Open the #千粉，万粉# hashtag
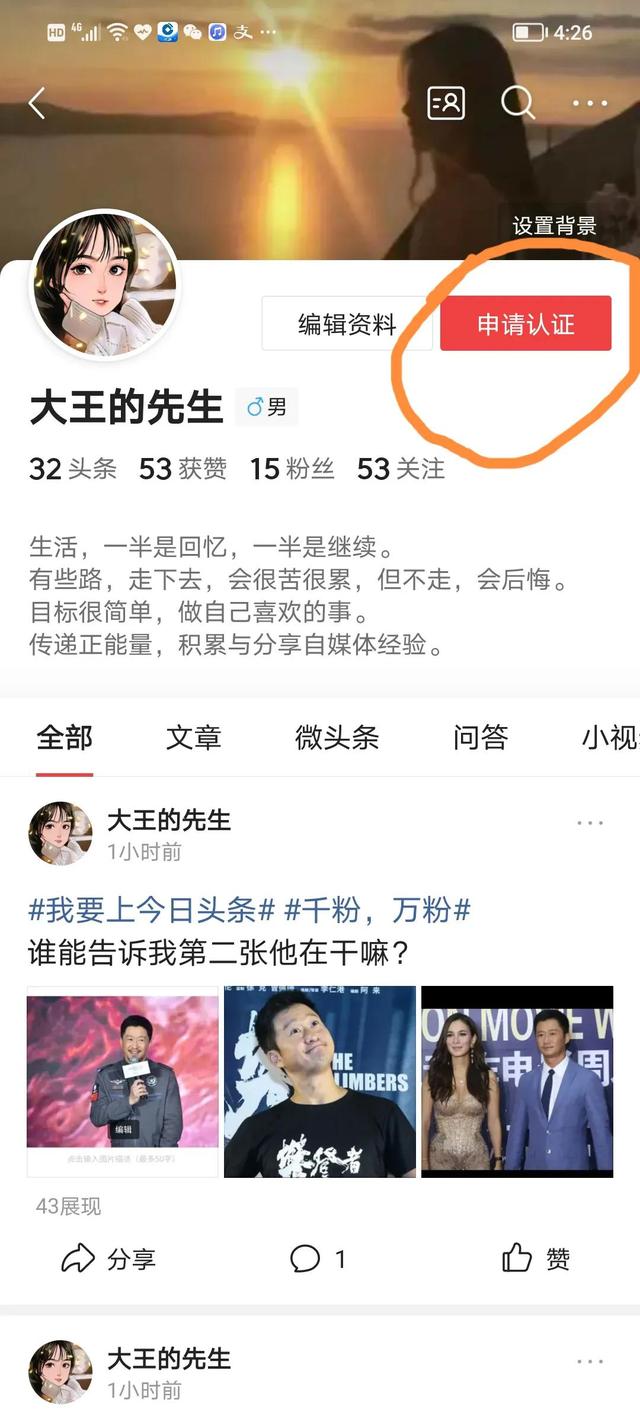Screen dimensions: 640x1422 pyautogui.click(x=378, y=910)
